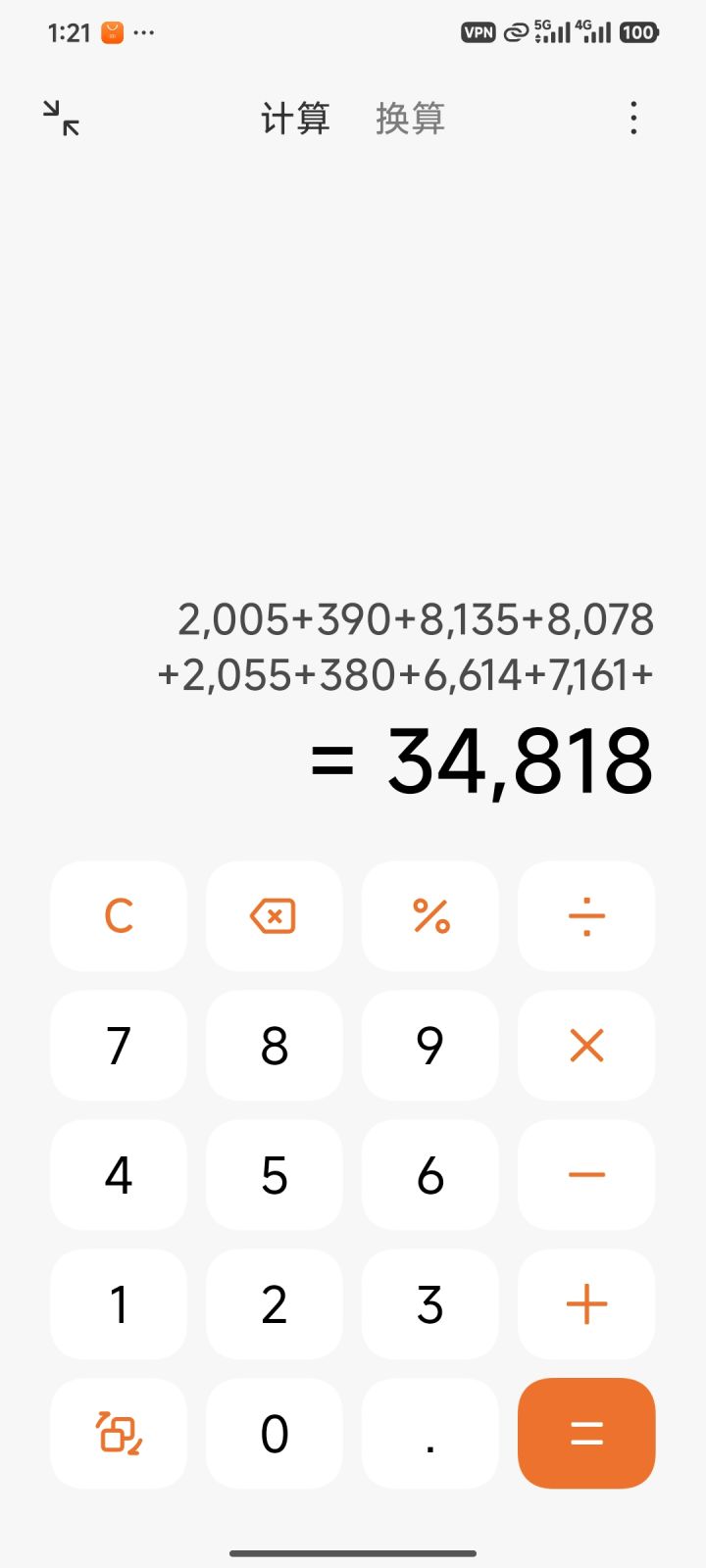Tap the multiply operator
Screen dimensions: 706x1568
[586, 1046]
